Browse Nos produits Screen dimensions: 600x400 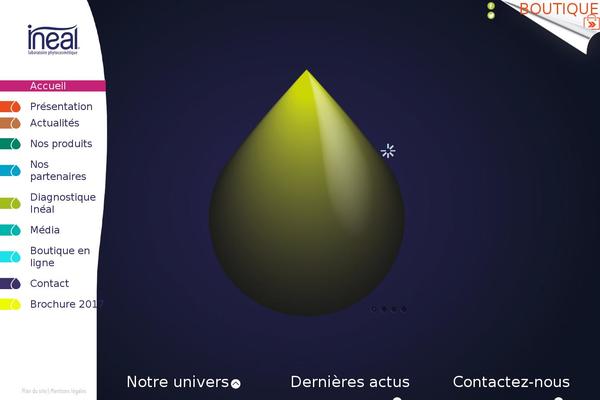click(60, 144)
